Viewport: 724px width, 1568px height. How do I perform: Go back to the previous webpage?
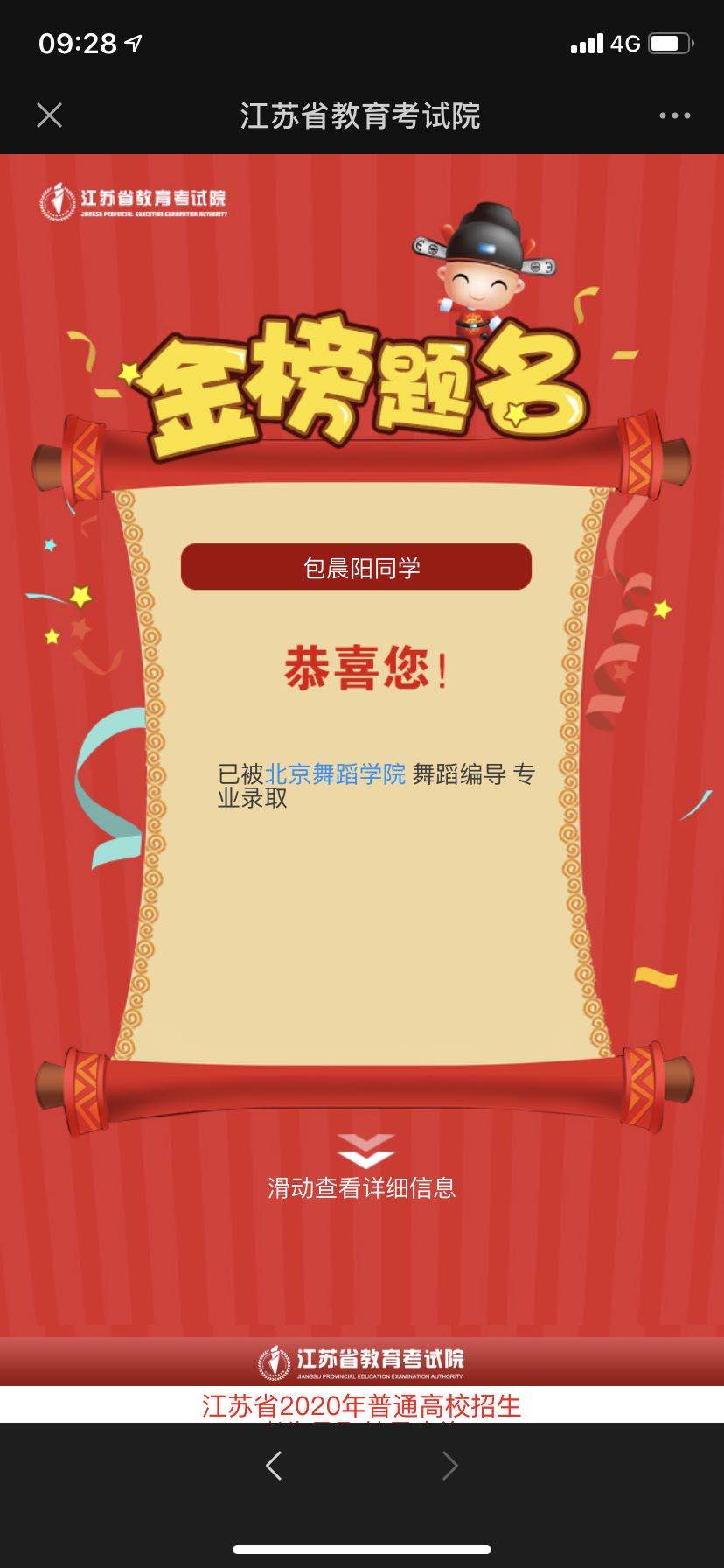pos(274,1465)
